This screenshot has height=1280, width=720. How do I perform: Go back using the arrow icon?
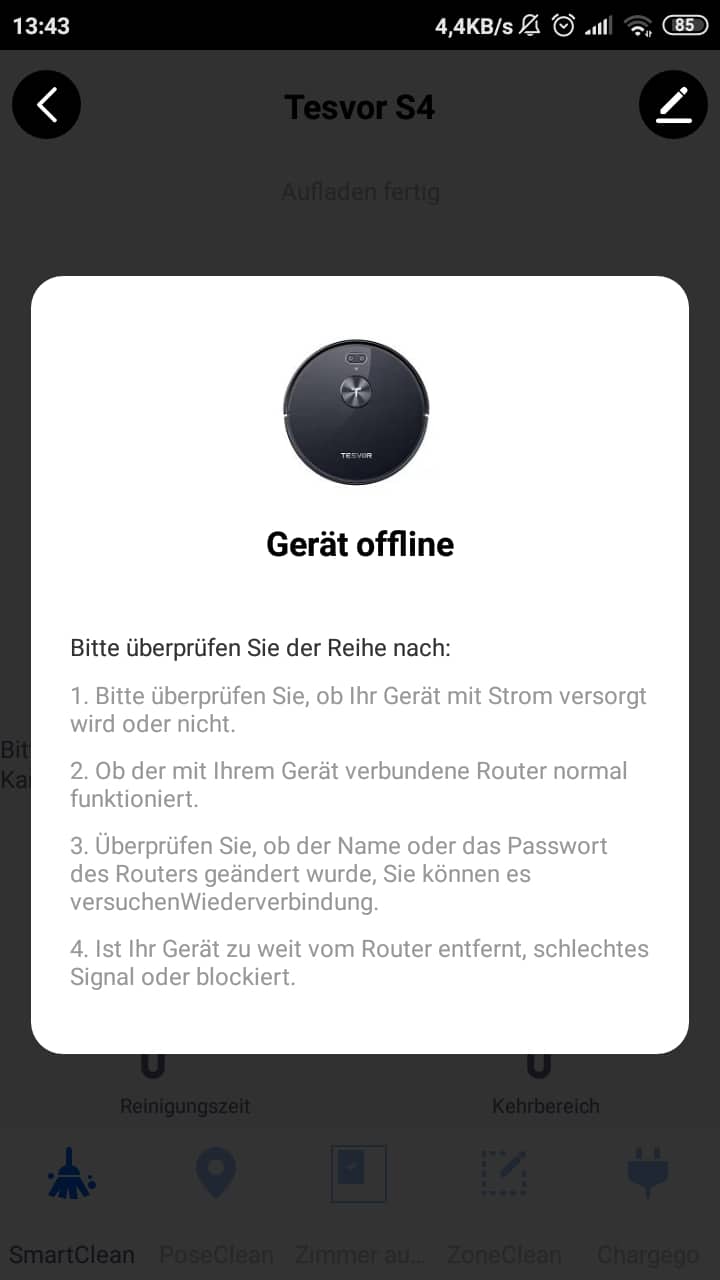(46, 104)
